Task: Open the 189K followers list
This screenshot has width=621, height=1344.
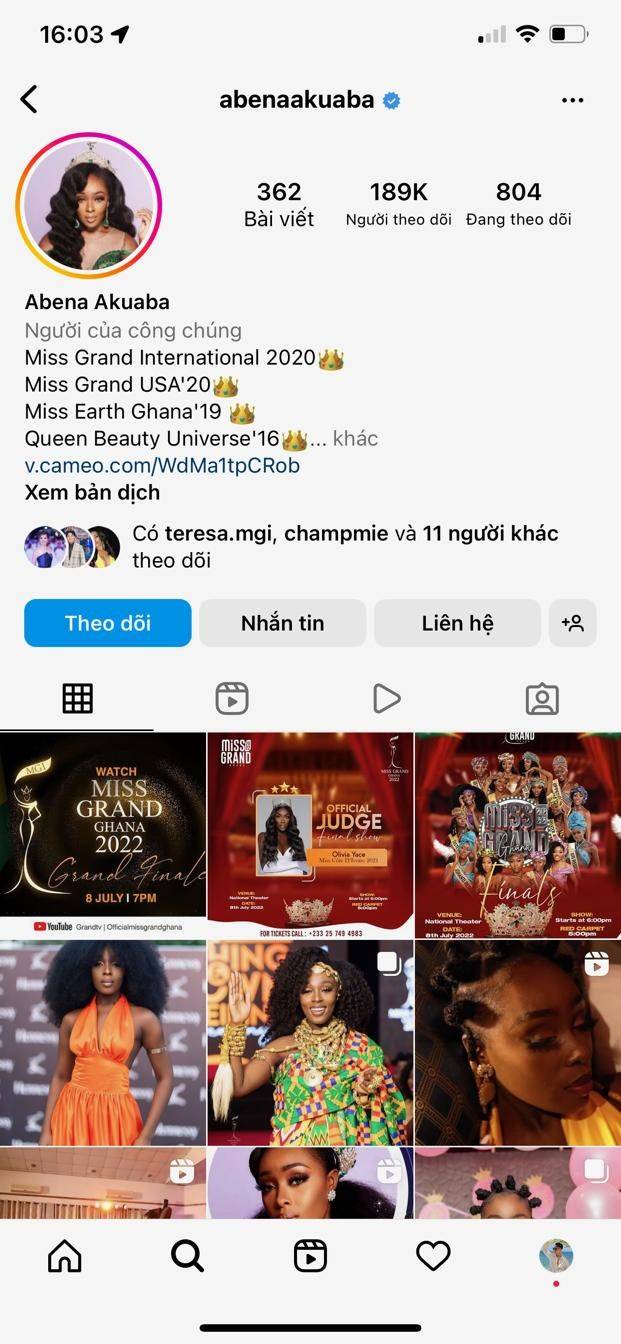Action: click(398, 204)
